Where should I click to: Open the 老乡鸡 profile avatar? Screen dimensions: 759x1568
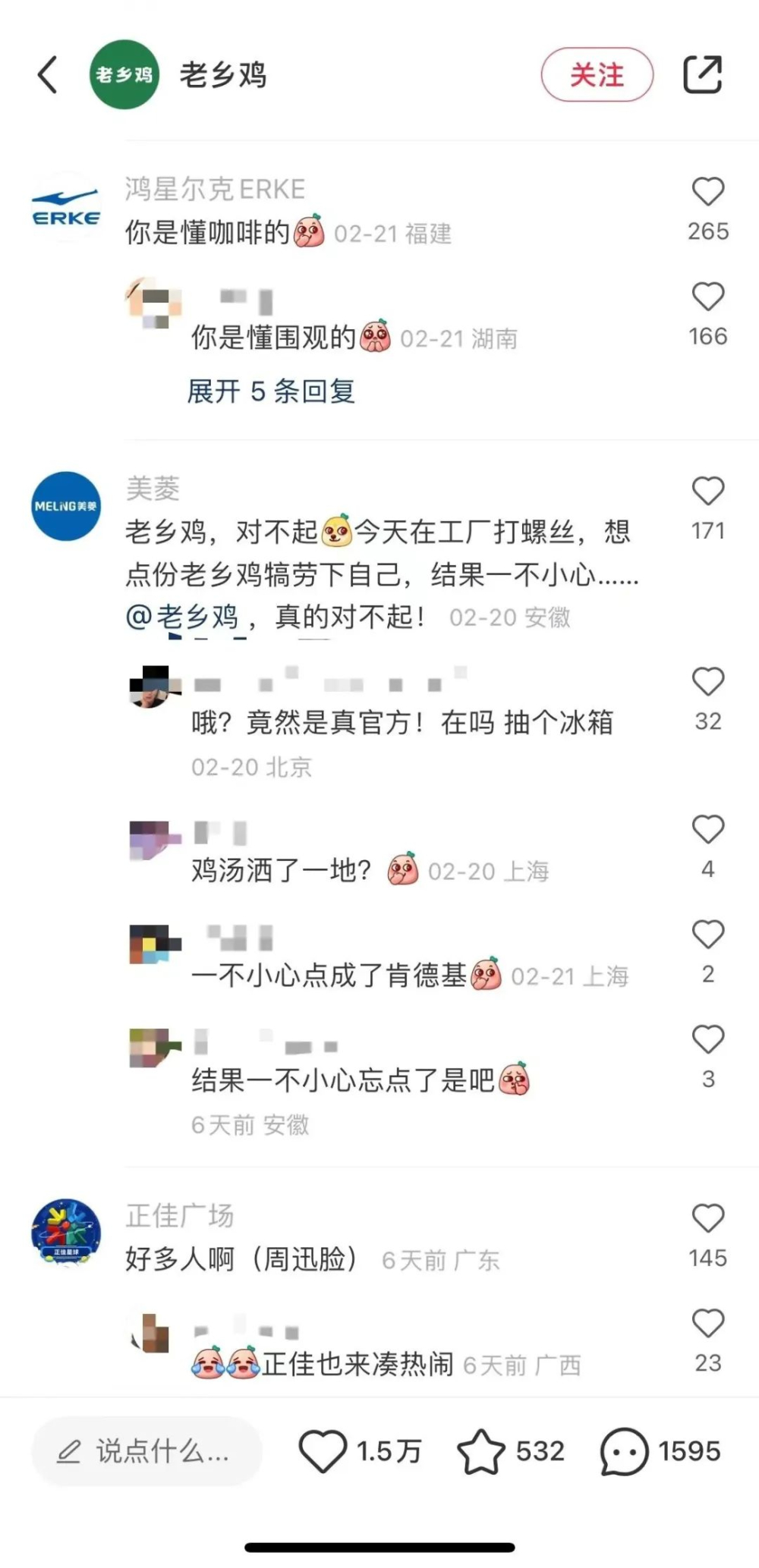(124, 74)
